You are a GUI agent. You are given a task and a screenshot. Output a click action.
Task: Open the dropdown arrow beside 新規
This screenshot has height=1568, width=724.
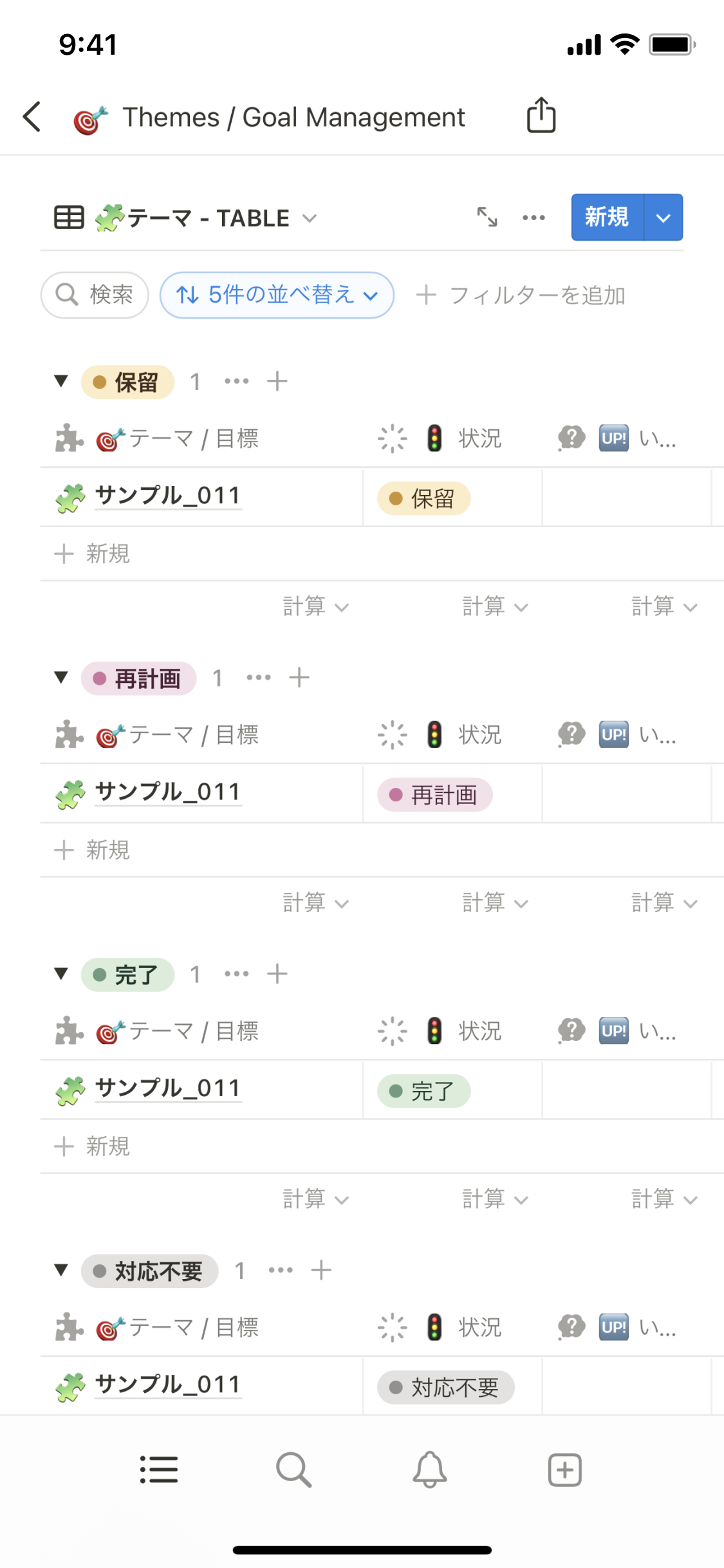[664, 218]
